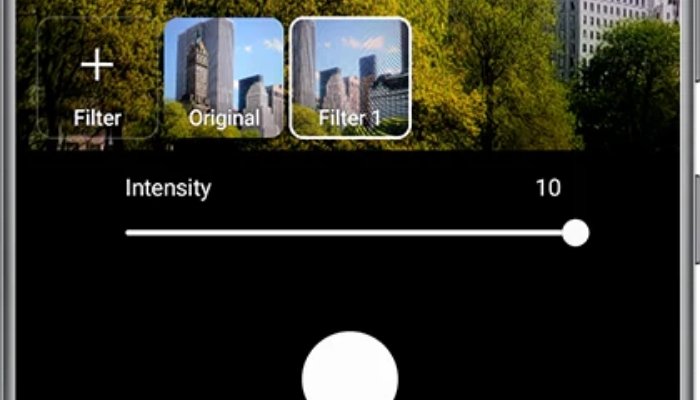Add a new filter with the plus tile
This screenshot has width=700, height=400.
[97, 78]
